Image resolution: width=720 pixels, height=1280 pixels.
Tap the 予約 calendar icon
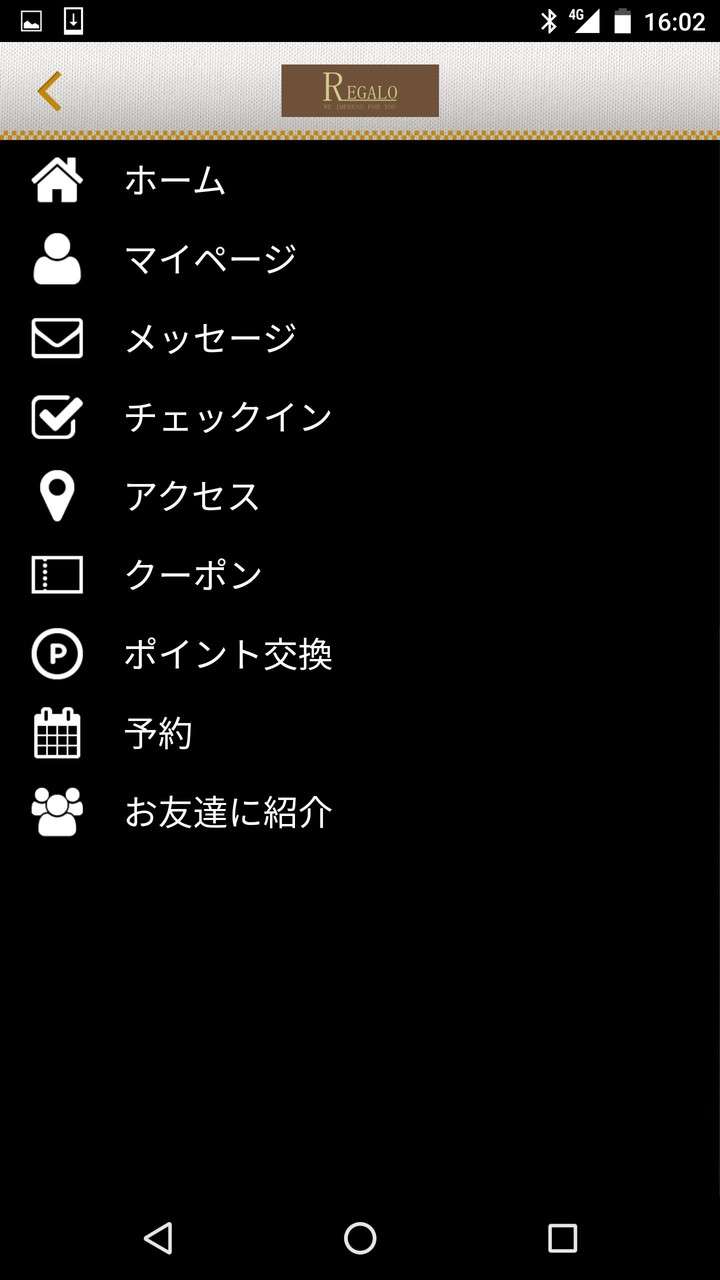point(57,733)
